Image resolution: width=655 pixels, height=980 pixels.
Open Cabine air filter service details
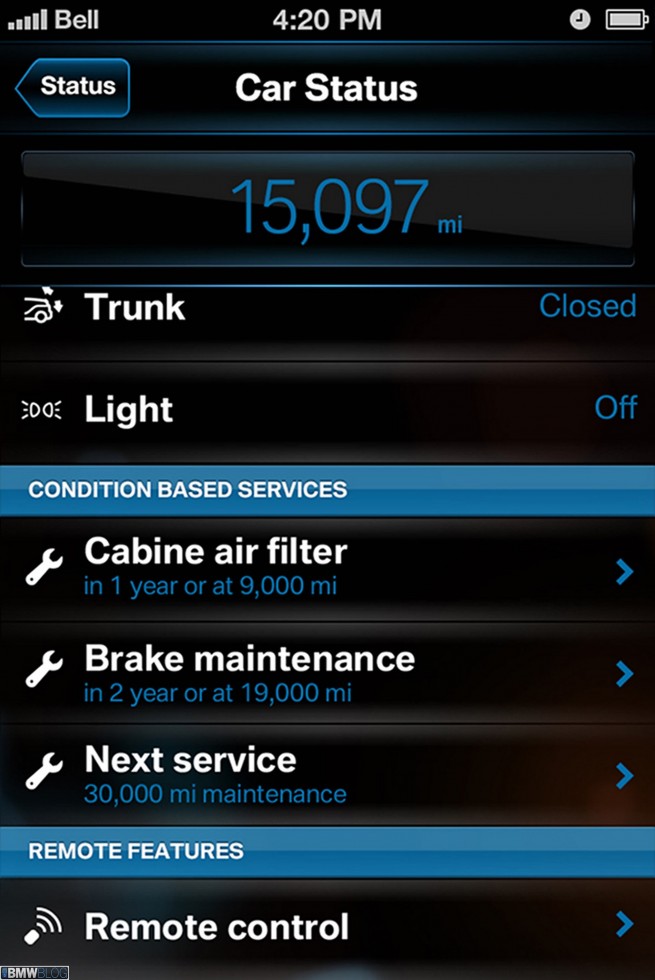tap(327, 568)
